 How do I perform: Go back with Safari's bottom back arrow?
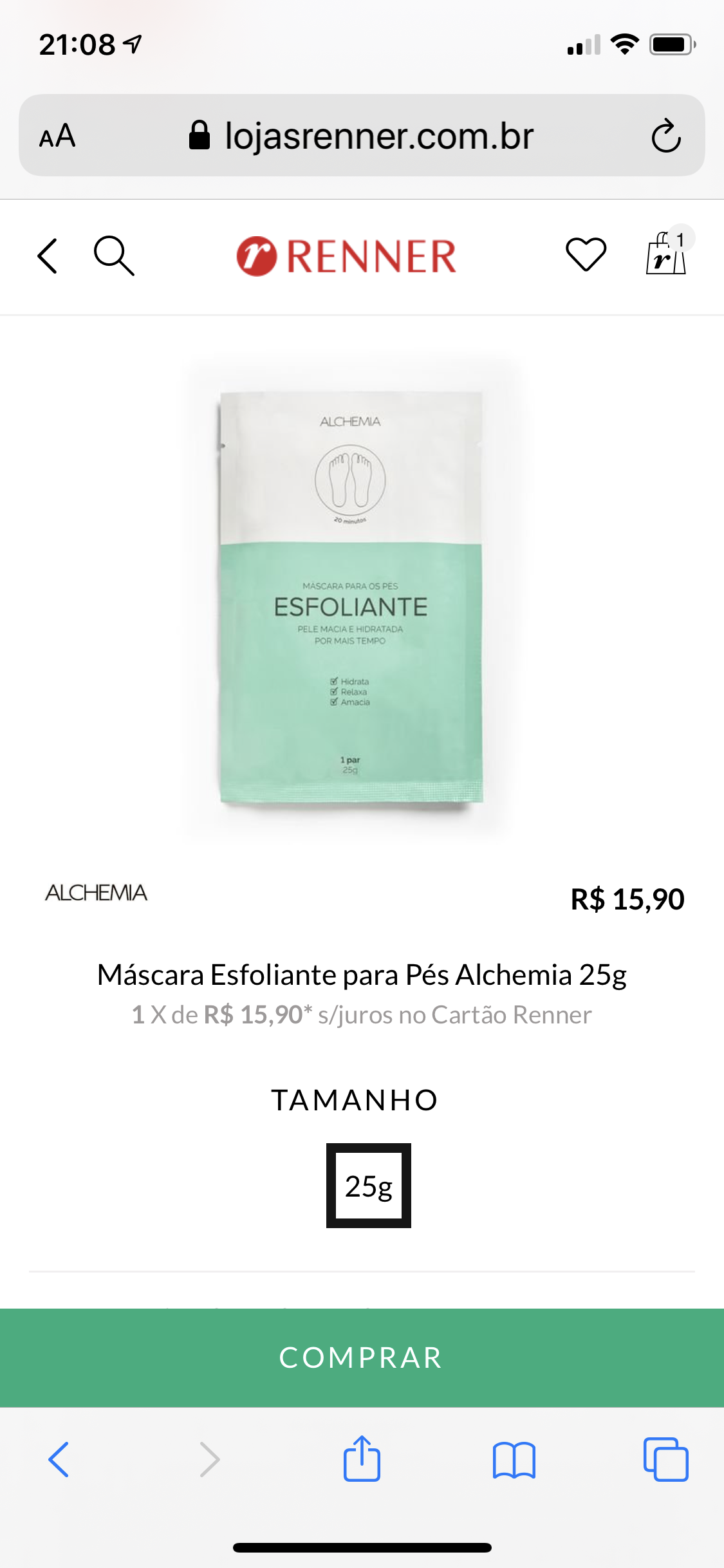coord(59,1459)
